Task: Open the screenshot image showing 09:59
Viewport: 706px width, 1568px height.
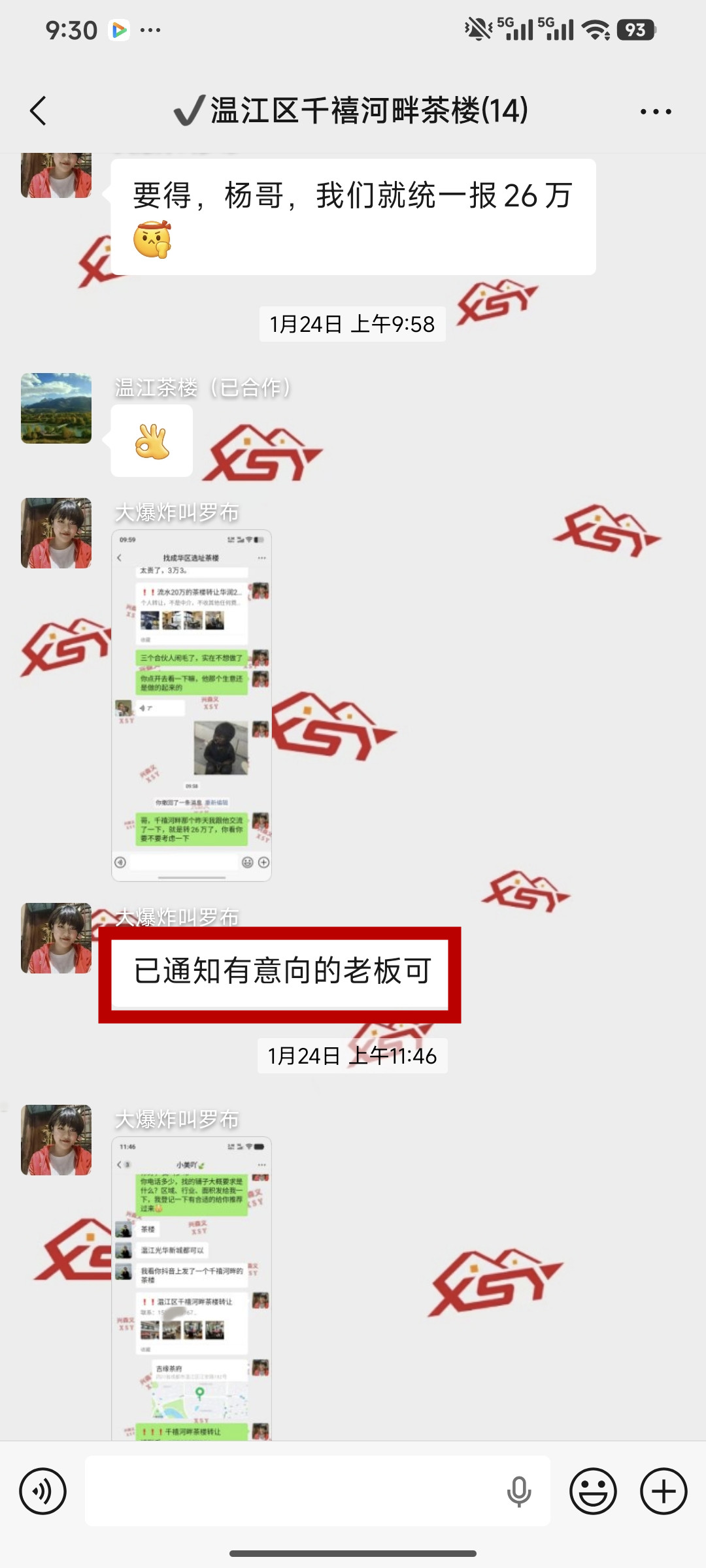Action: [191, 706]
